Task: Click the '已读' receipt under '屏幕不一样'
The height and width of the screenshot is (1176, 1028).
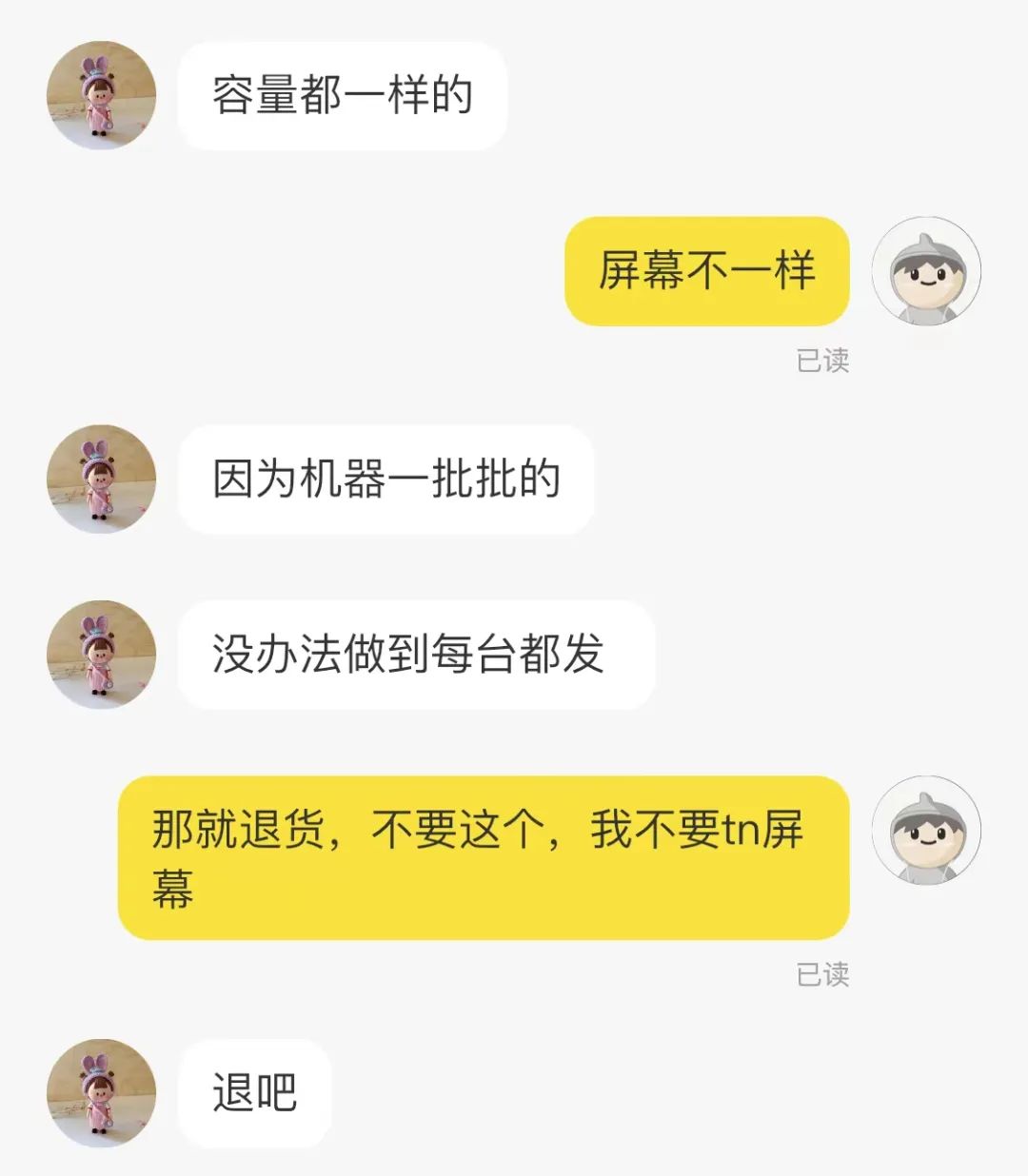Action: 824,361
